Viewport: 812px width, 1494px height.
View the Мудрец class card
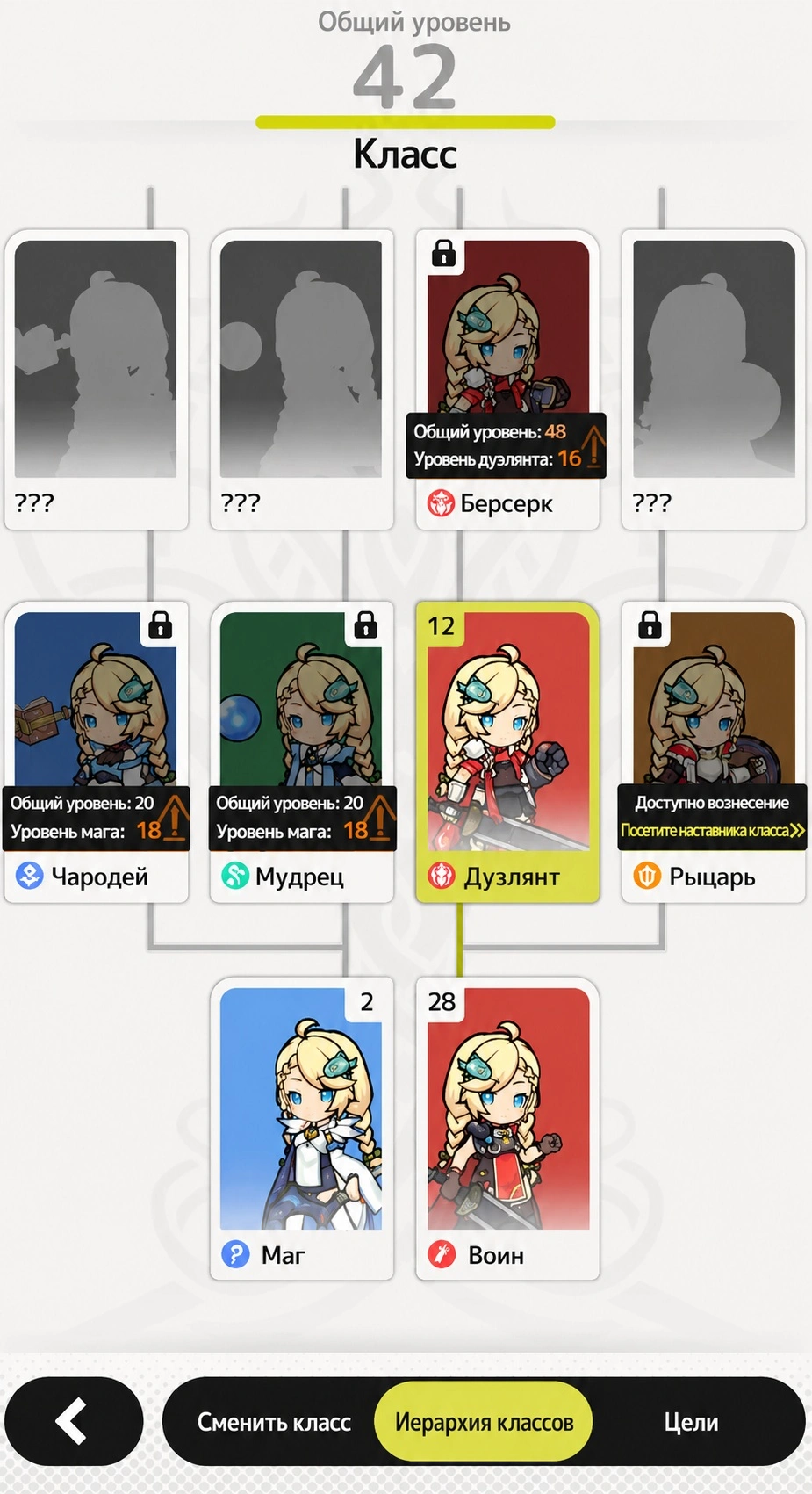tap(302, 753)
